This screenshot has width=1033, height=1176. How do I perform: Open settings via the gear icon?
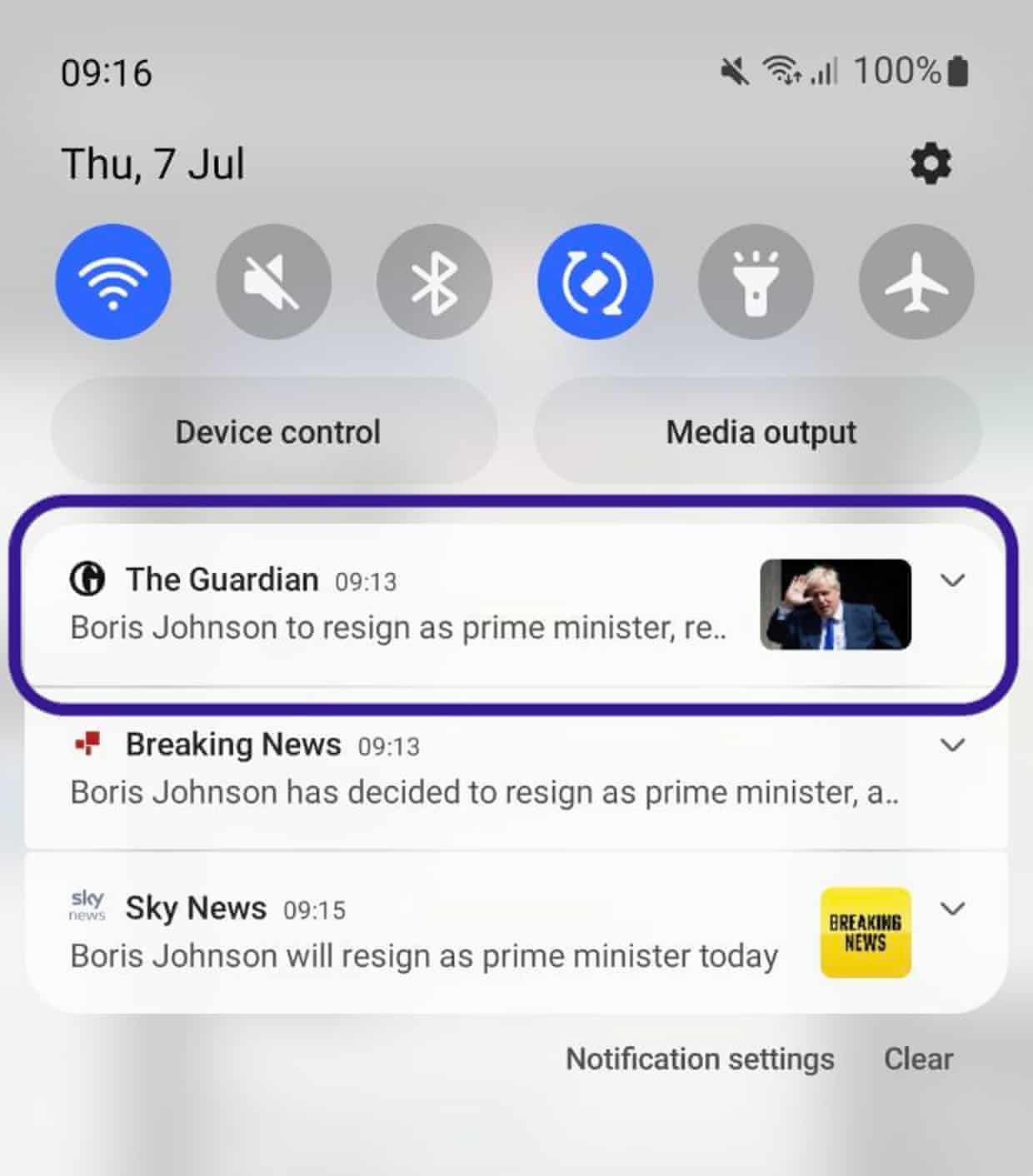tap(930, 163)
